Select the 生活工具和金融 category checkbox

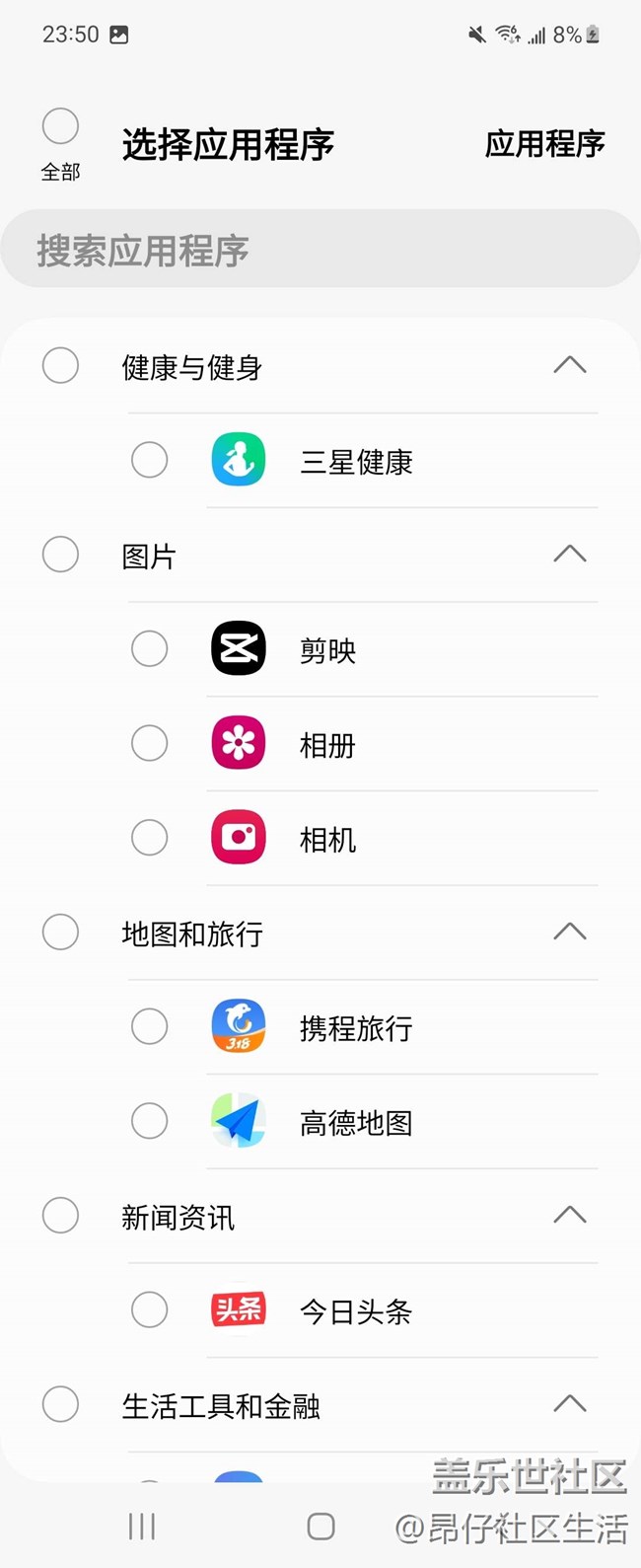coord(60,1404)
